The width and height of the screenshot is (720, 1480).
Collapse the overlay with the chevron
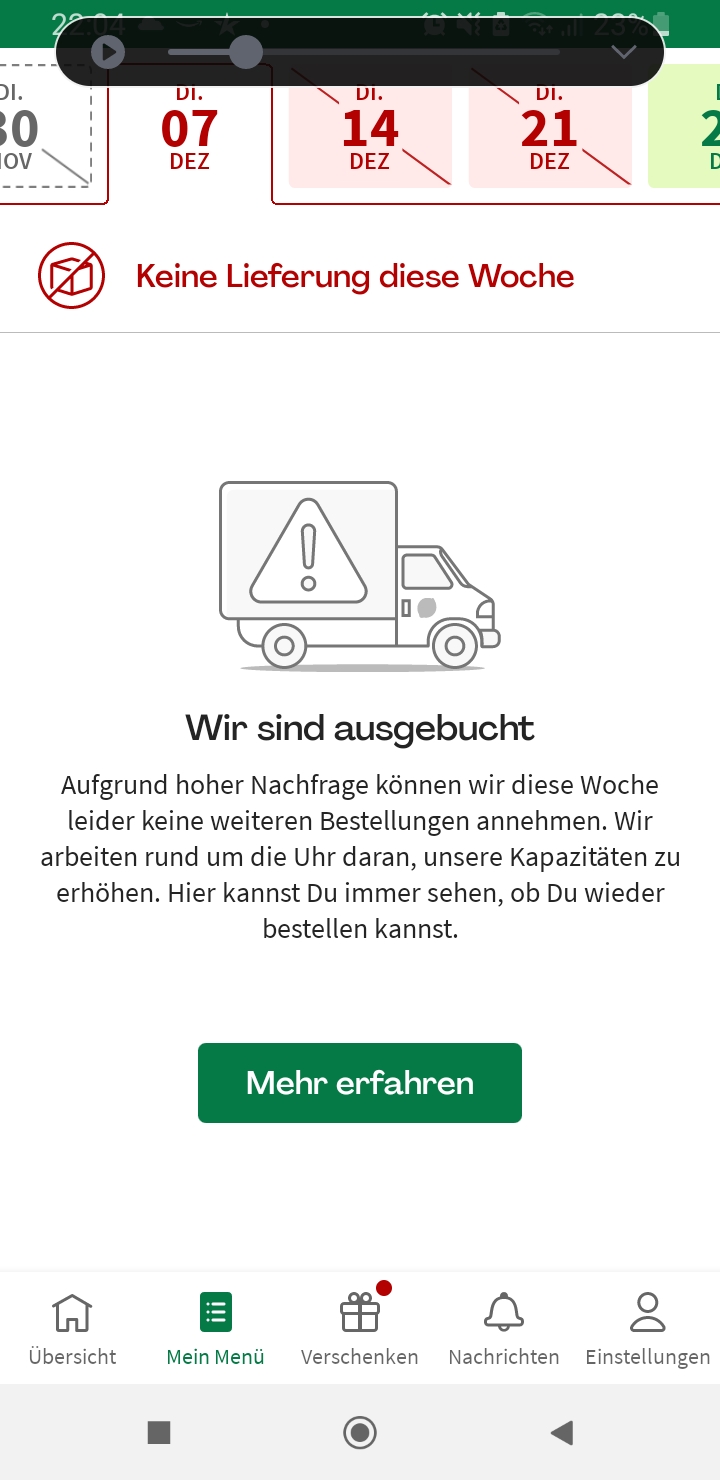click(x=624, y=52)
